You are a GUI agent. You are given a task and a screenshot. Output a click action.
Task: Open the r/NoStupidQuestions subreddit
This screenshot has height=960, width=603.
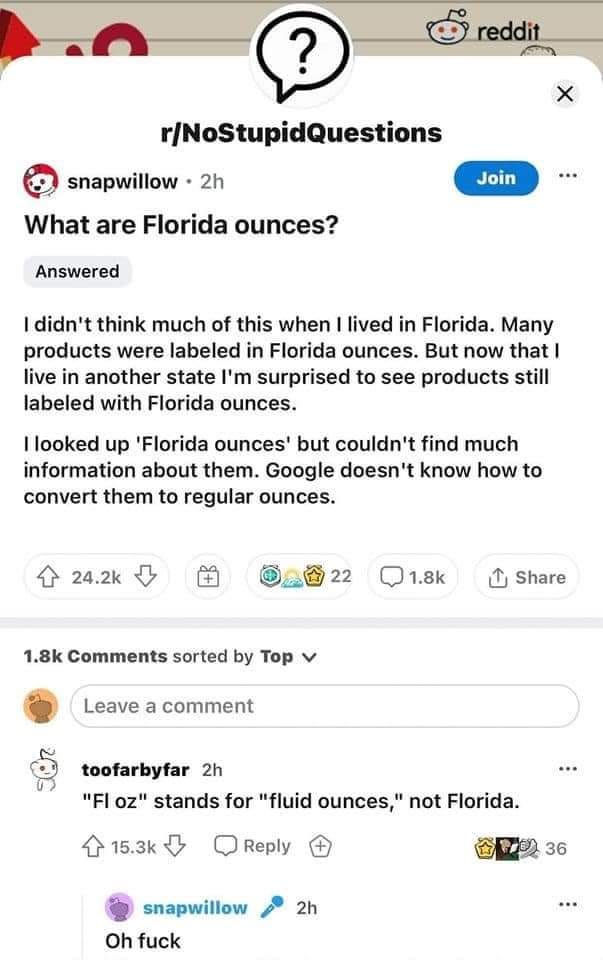[301, 133]
